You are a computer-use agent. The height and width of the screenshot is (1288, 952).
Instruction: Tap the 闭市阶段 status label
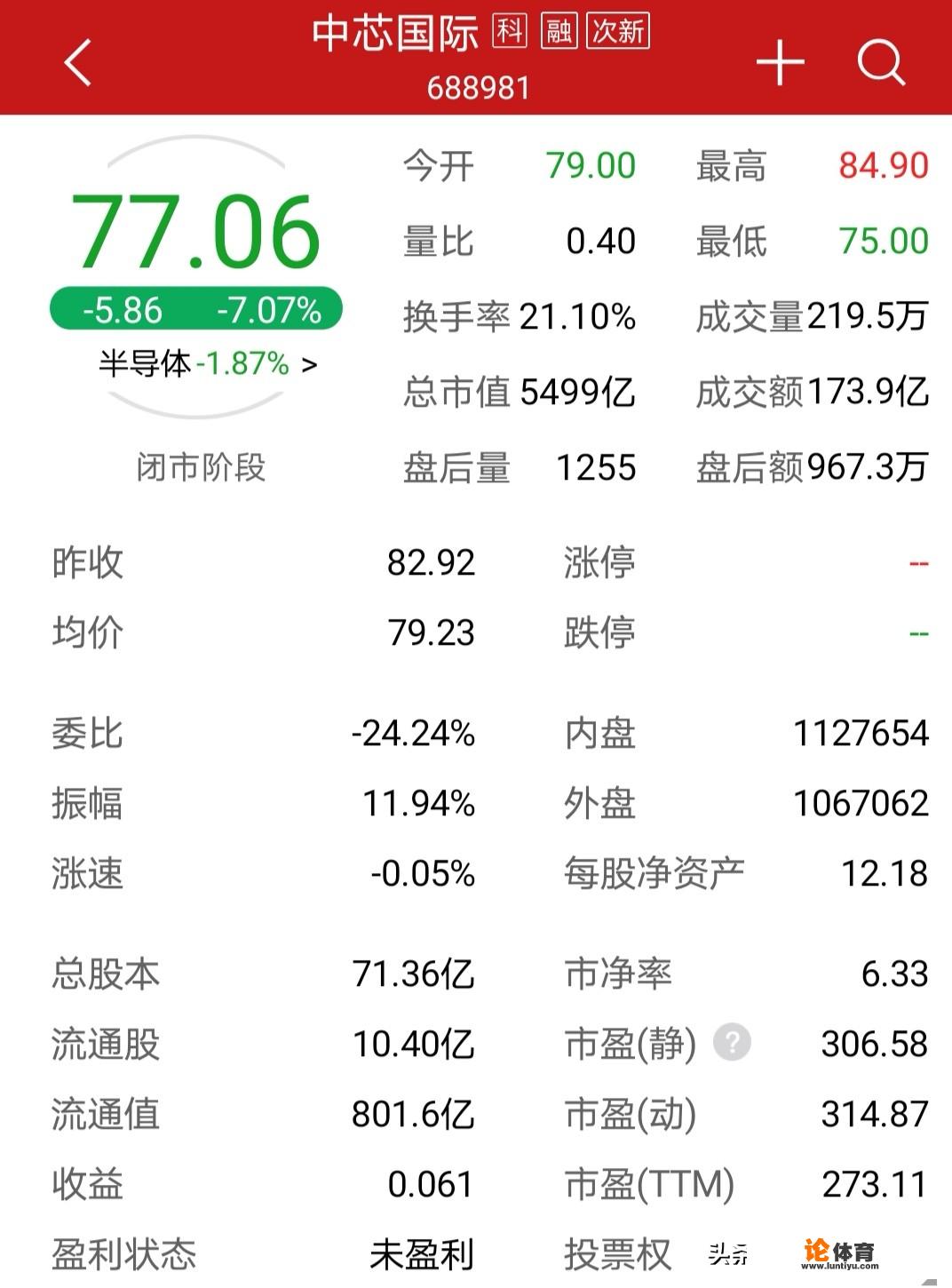pyautogui.click(x=200, y=468)
